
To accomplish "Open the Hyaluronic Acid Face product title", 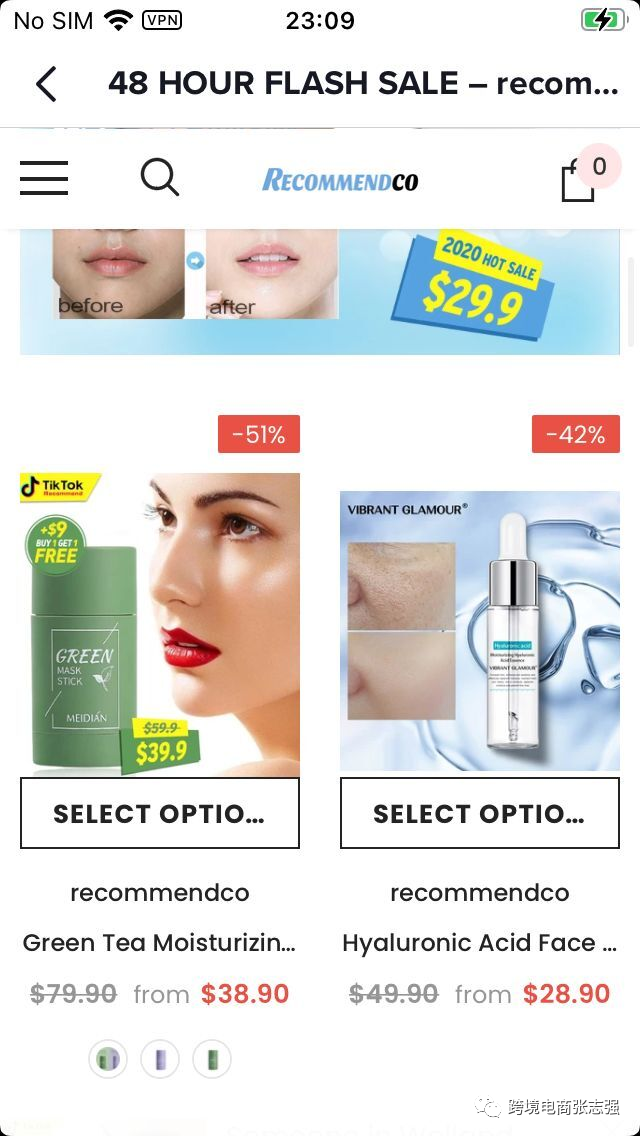I will tap(480, 943).
